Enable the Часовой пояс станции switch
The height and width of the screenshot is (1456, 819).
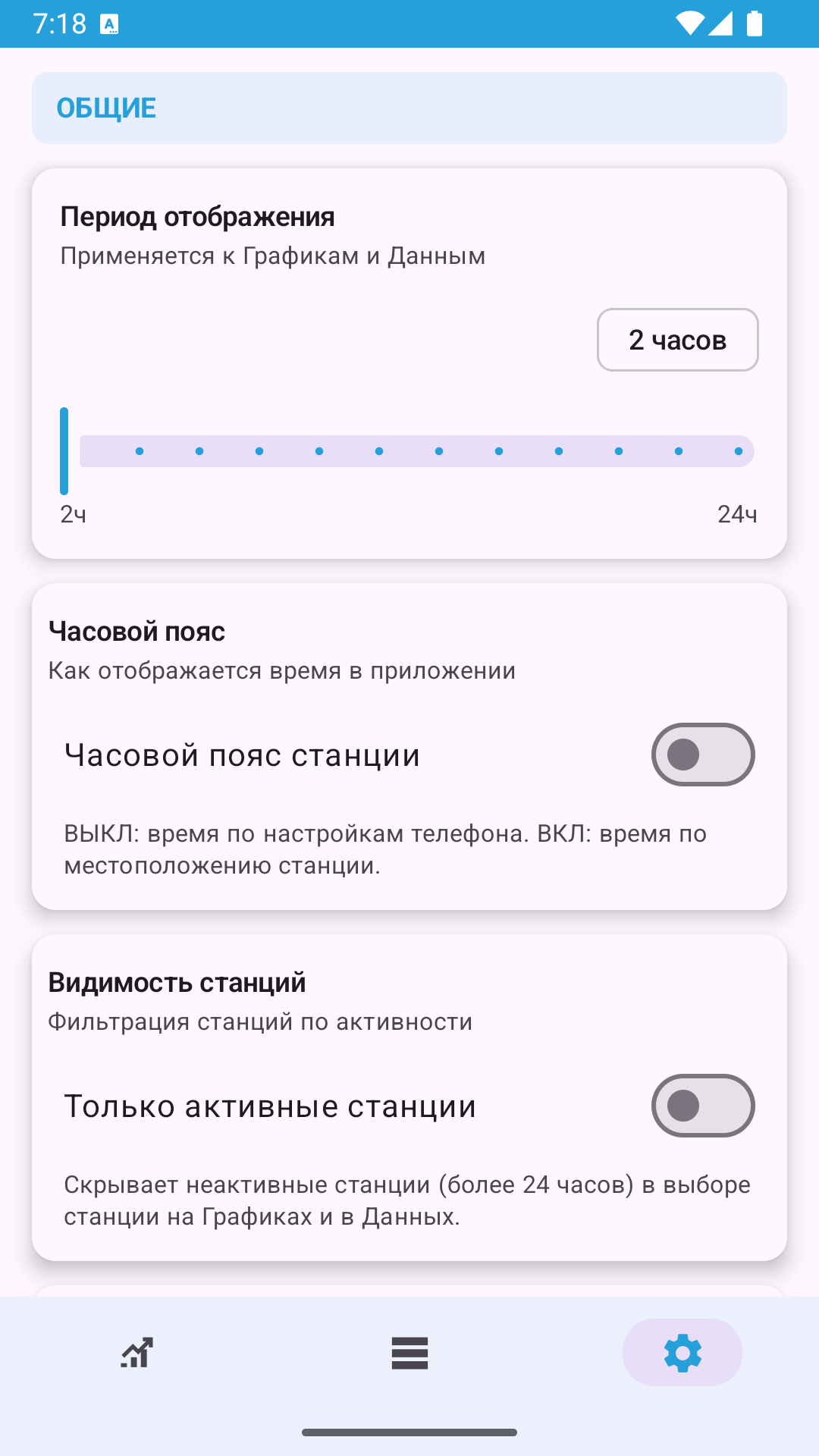(703, 755)
